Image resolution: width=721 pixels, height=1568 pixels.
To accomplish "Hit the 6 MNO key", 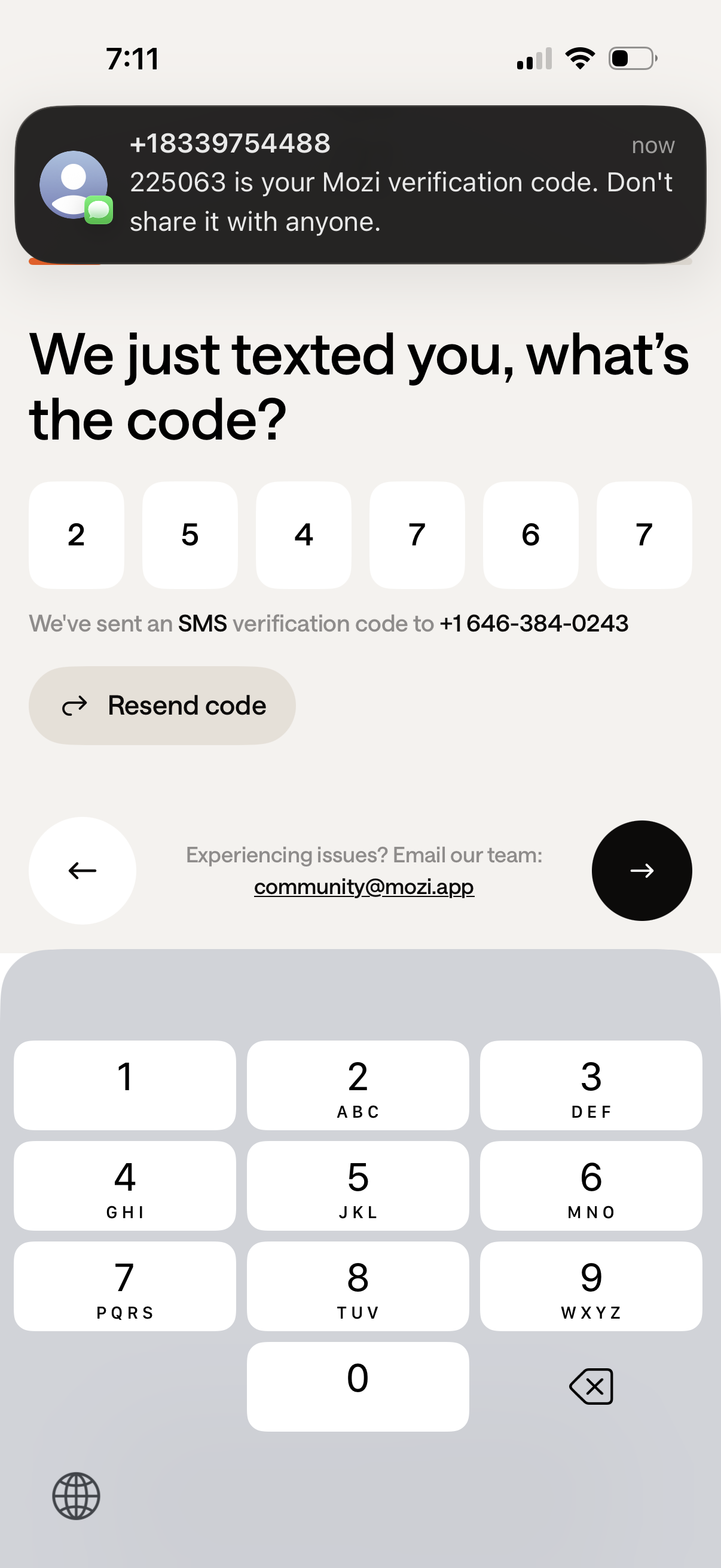I will tap(591, 1185).
